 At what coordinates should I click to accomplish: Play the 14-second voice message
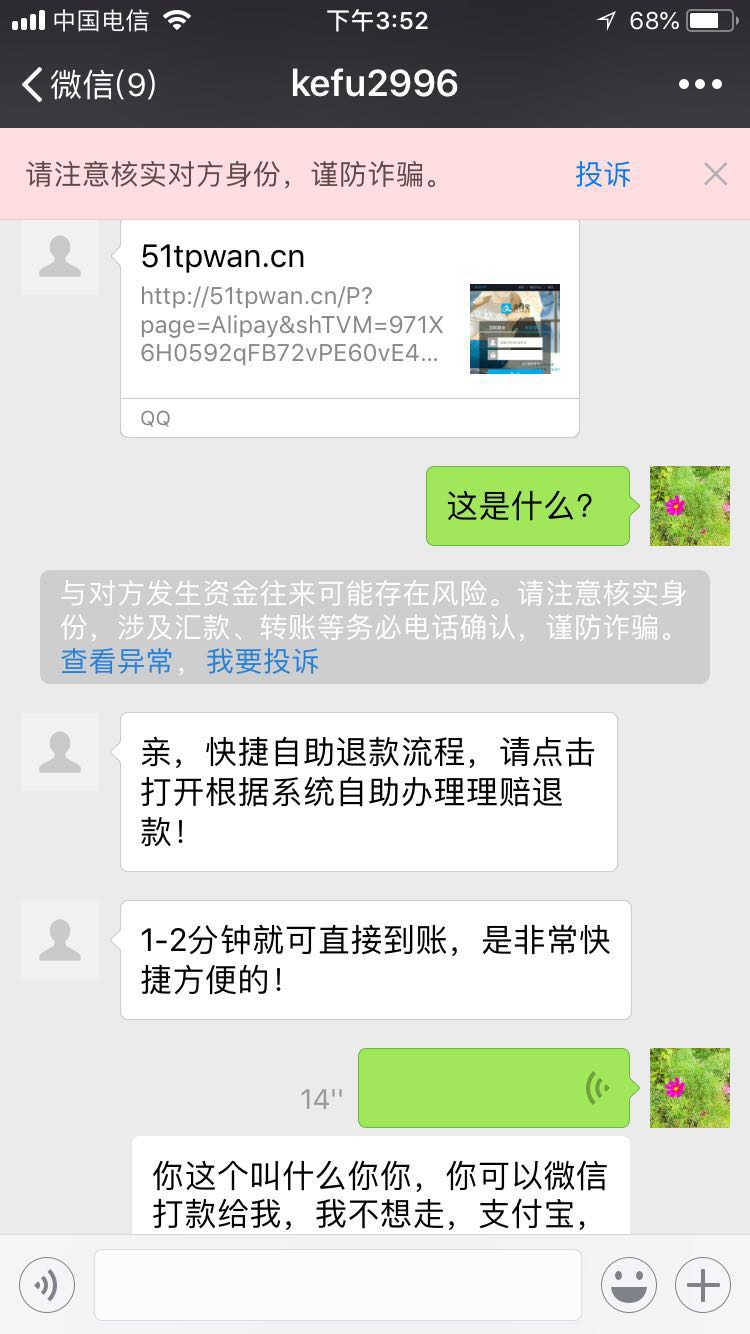coord(494,1088)
